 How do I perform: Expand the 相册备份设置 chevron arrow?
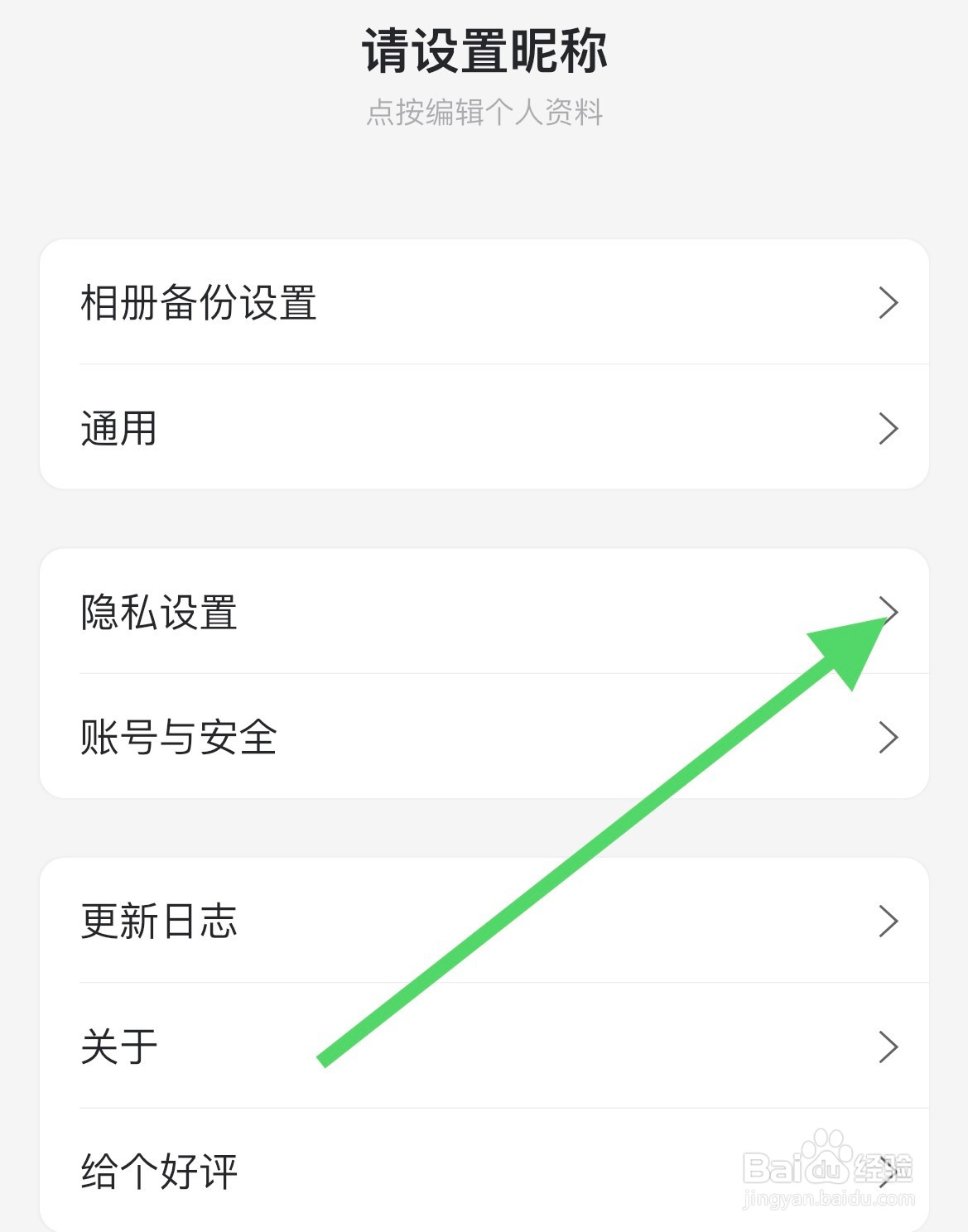click(889, 302)
